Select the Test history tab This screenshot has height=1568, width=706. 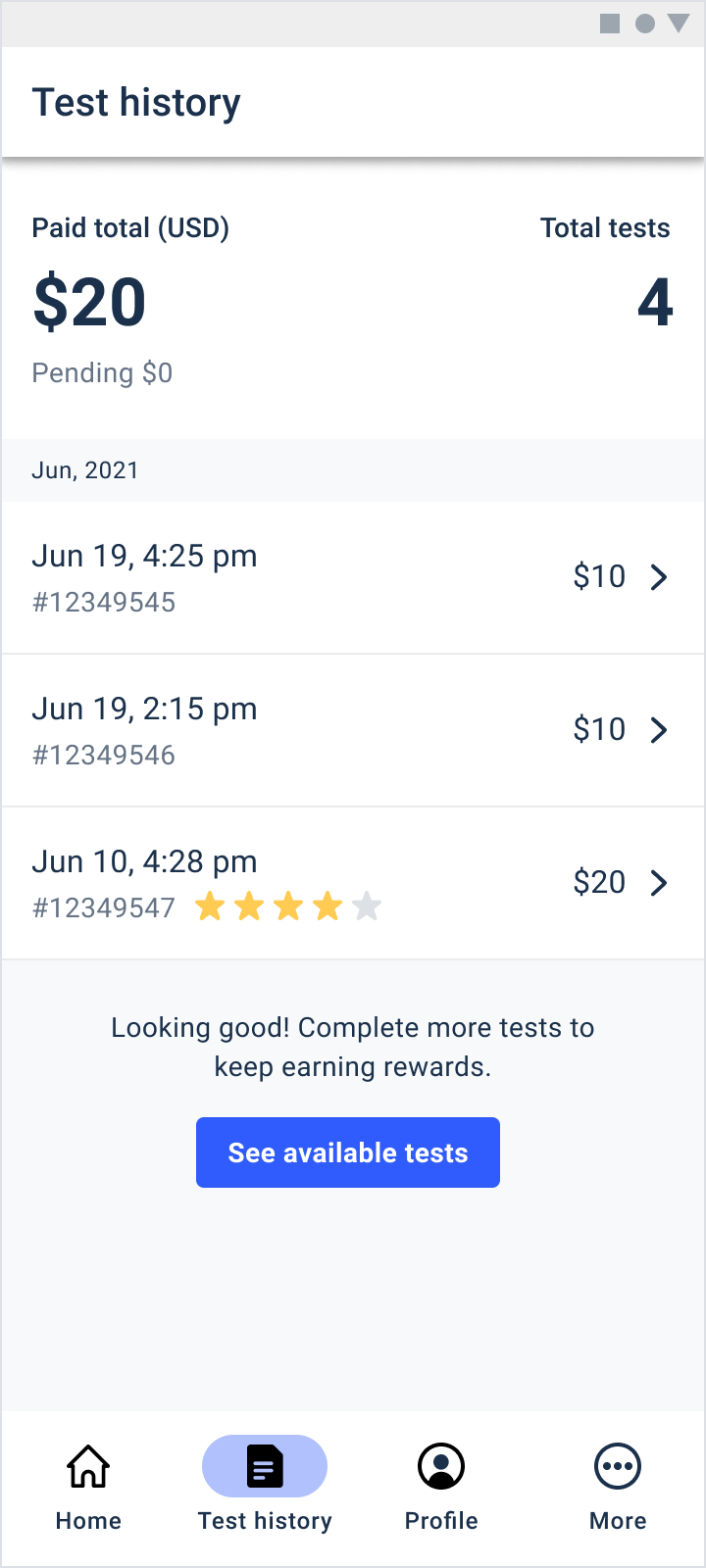[x=265, y=1486]
